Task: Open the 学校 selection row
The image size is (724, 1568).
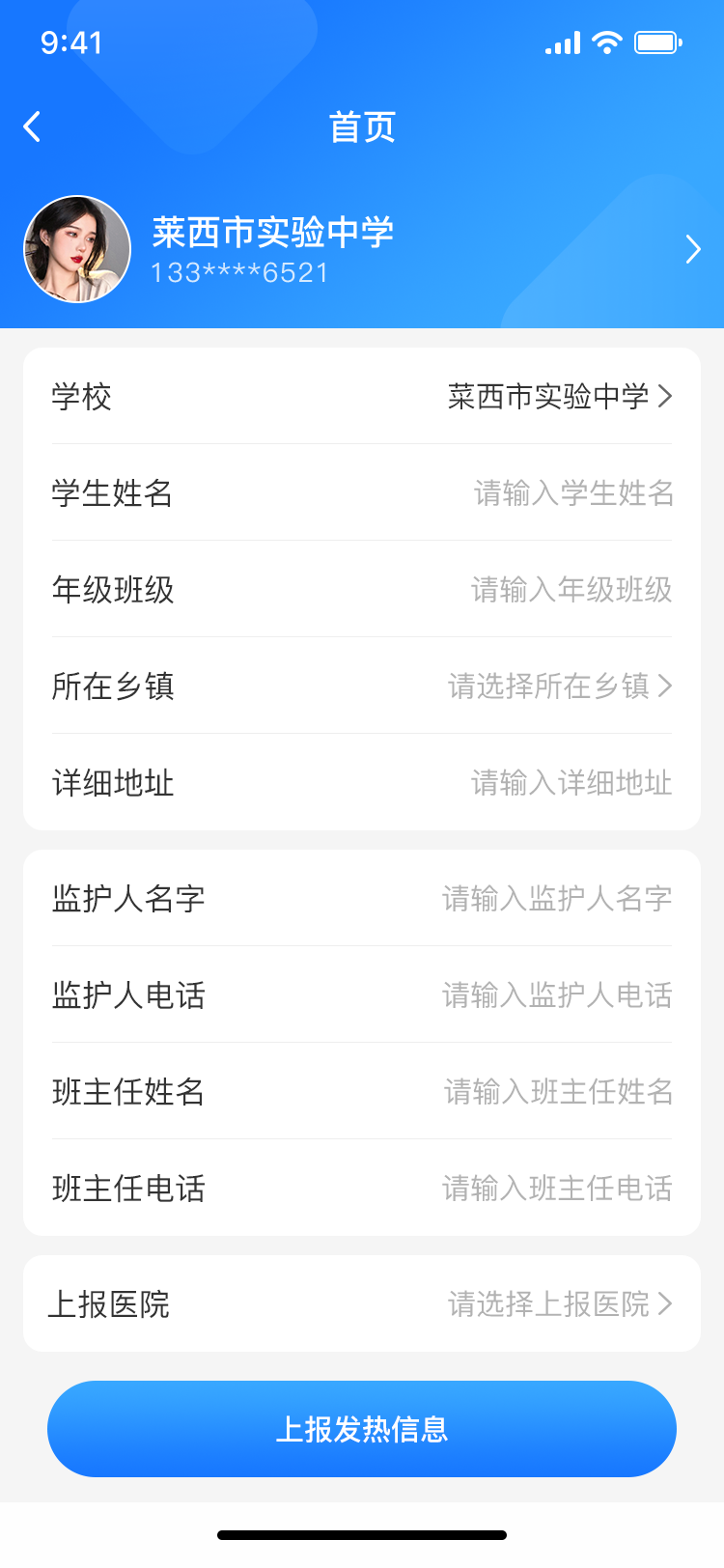Action: click(x=362, y=396)
